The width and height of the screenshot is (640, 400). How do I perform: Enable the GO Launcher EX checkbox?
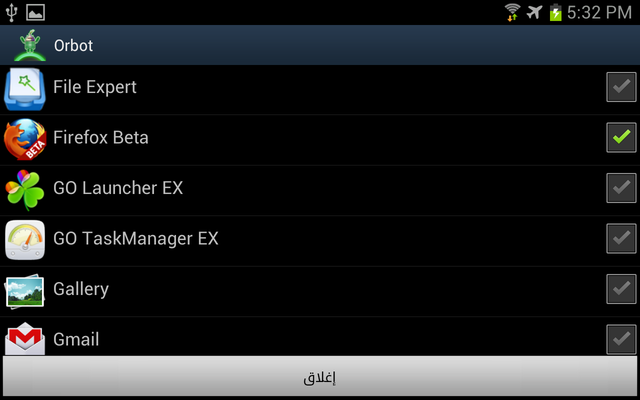tap(621, 187)
